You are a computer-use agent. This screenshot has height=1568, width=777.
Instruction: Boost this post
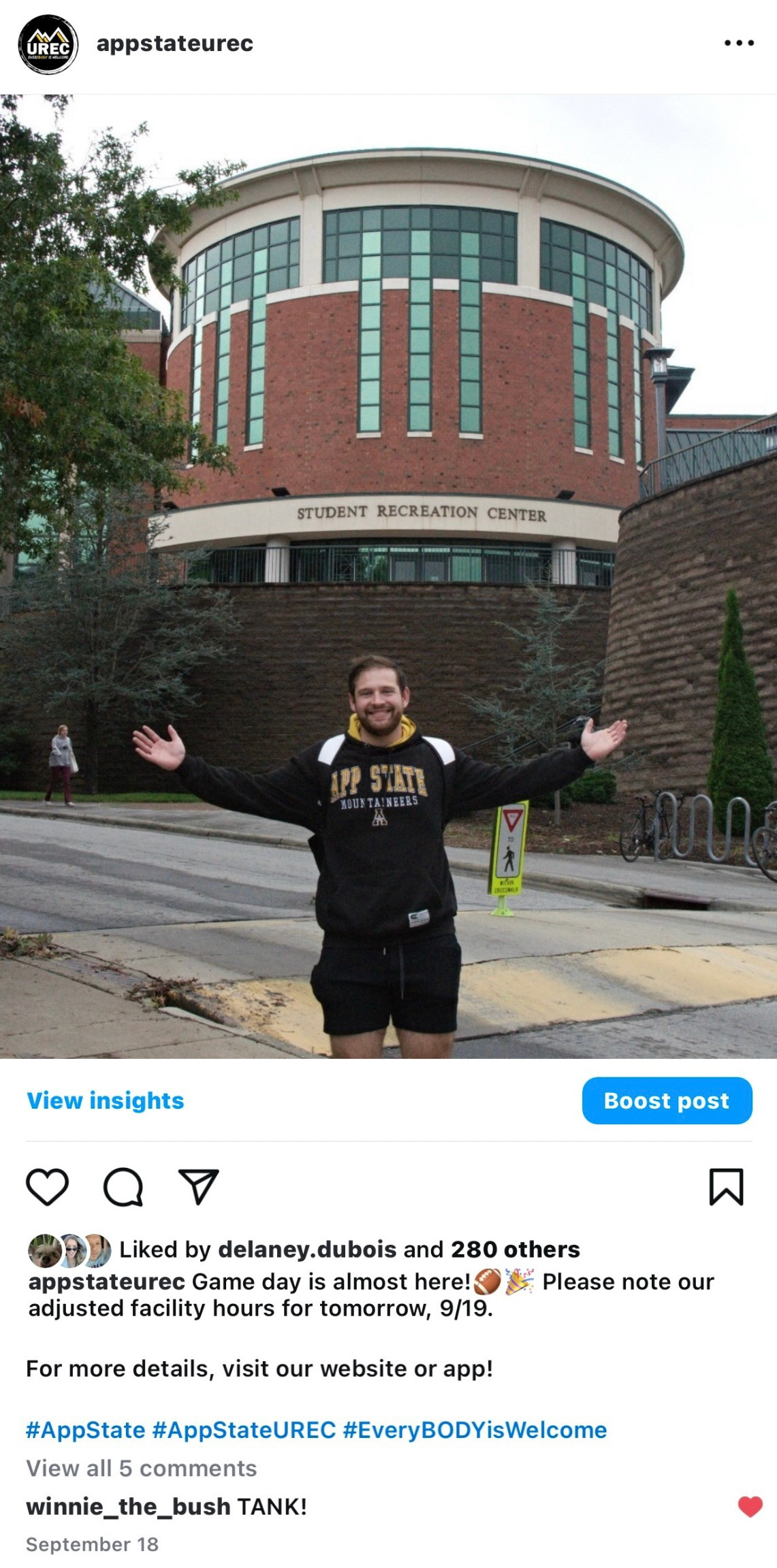(x=667, y=1100)
